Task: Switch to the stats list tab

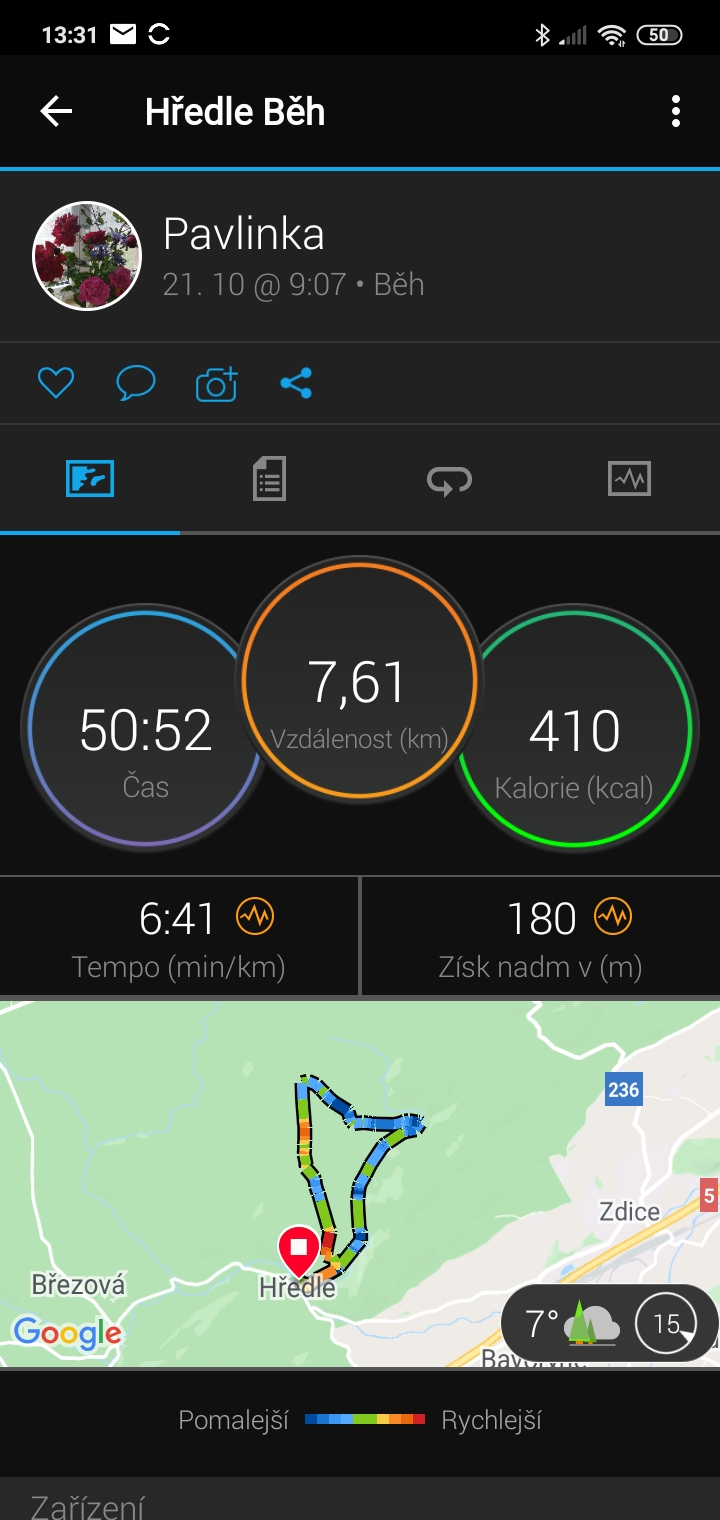Action: click(269, 479)
